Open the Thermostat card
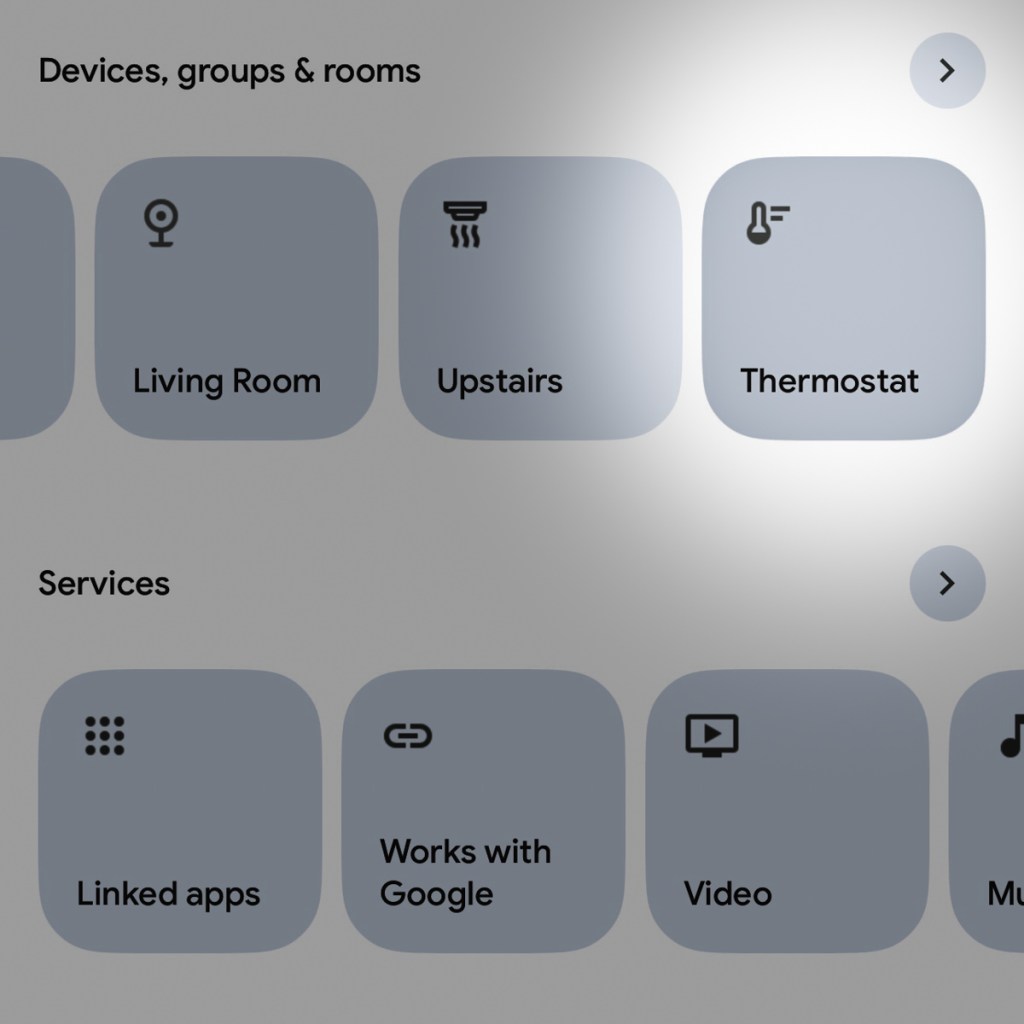The width and height of the screenshot is (1024, 1024). (843, 298)
